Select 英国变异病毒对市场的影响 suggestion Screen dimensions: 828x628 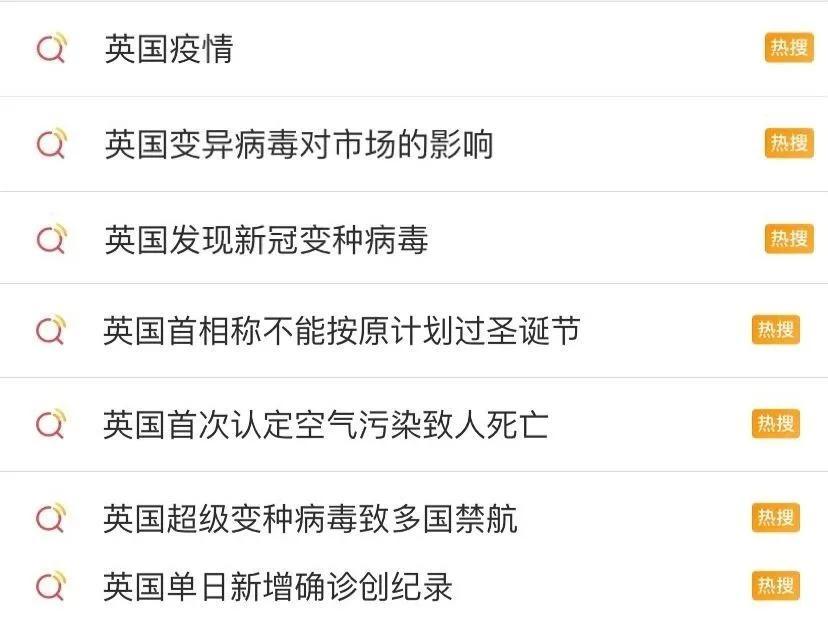point(298,144)
